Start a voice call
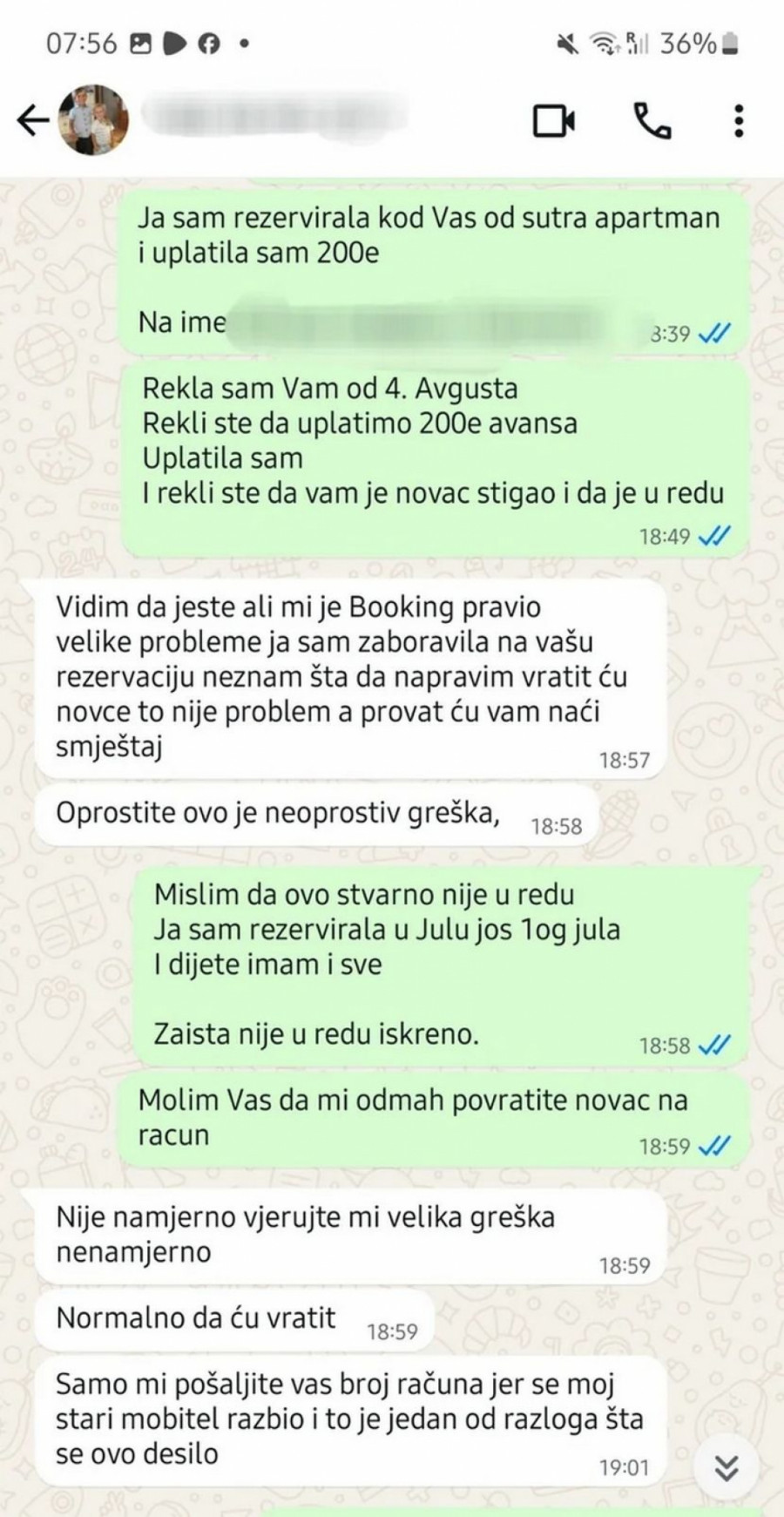 (652, 121)
